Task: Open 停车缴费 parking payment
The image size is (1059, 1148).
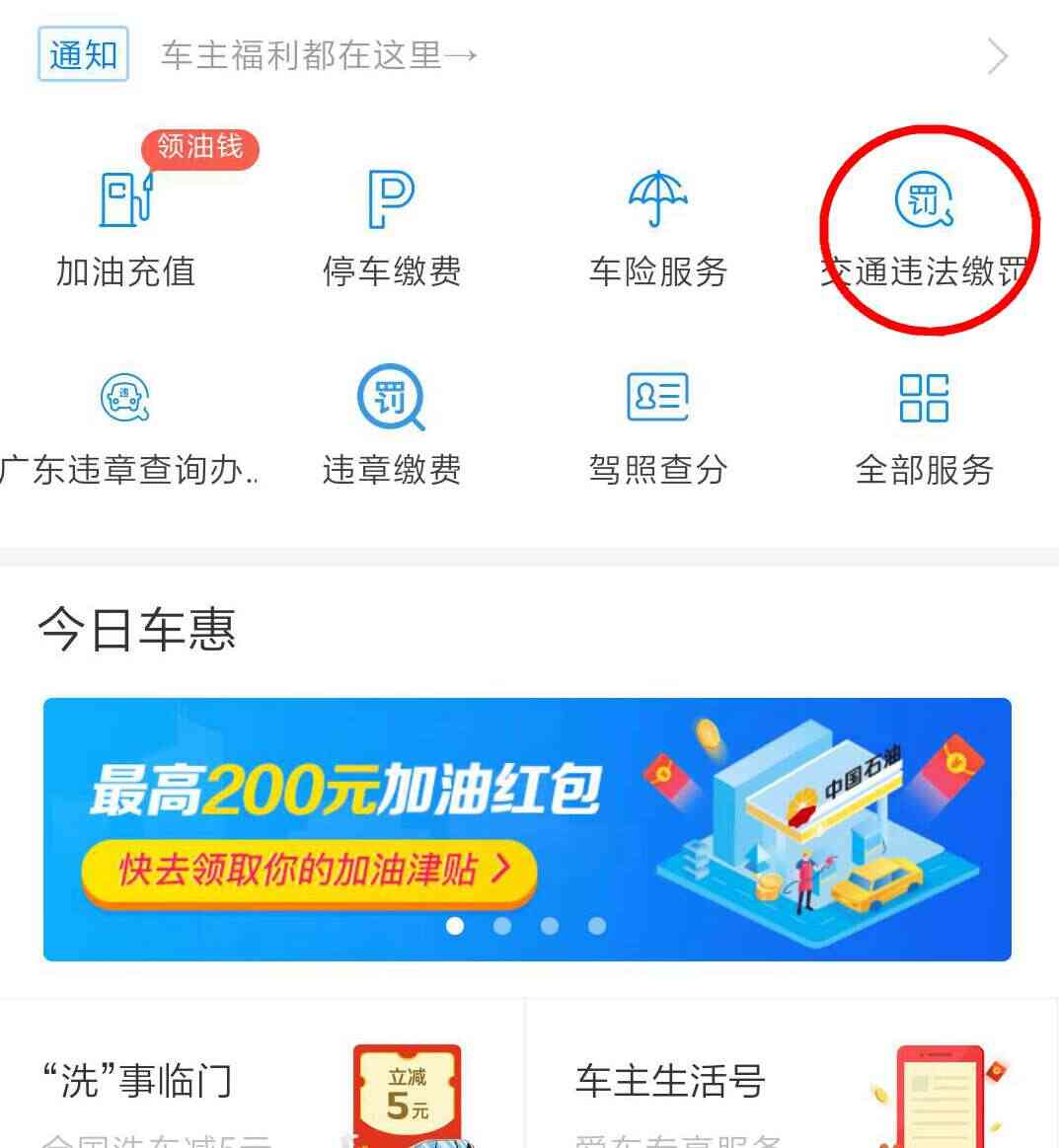Action: pos(391,228)
